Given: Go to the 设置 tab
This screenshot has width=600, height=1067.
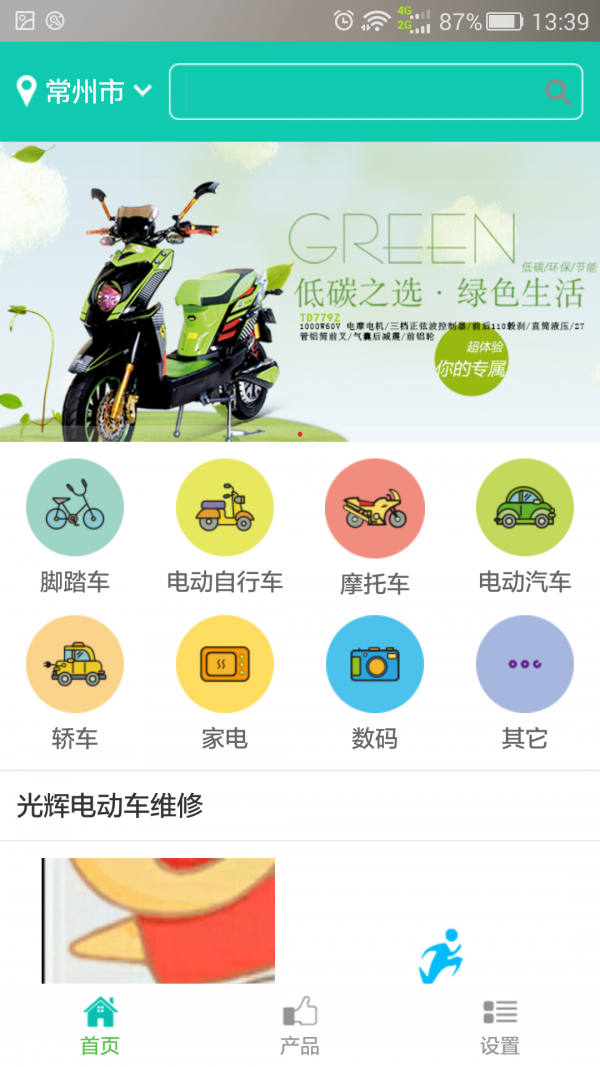Looking at the screenshot, I should coord(500,1026).
